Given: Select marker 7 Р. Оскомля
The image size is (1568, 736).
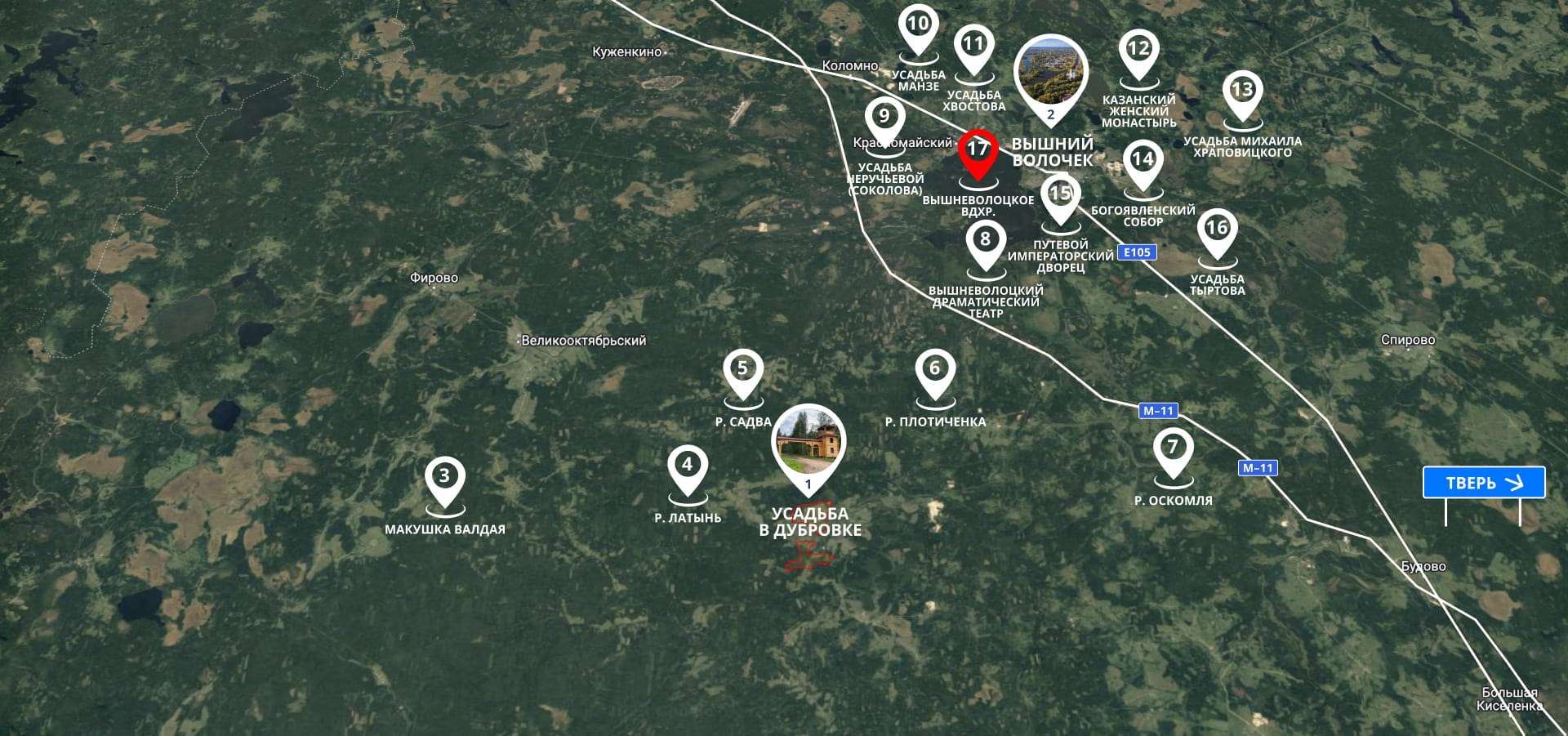Looking at the screenshot, I should 1173,448.
